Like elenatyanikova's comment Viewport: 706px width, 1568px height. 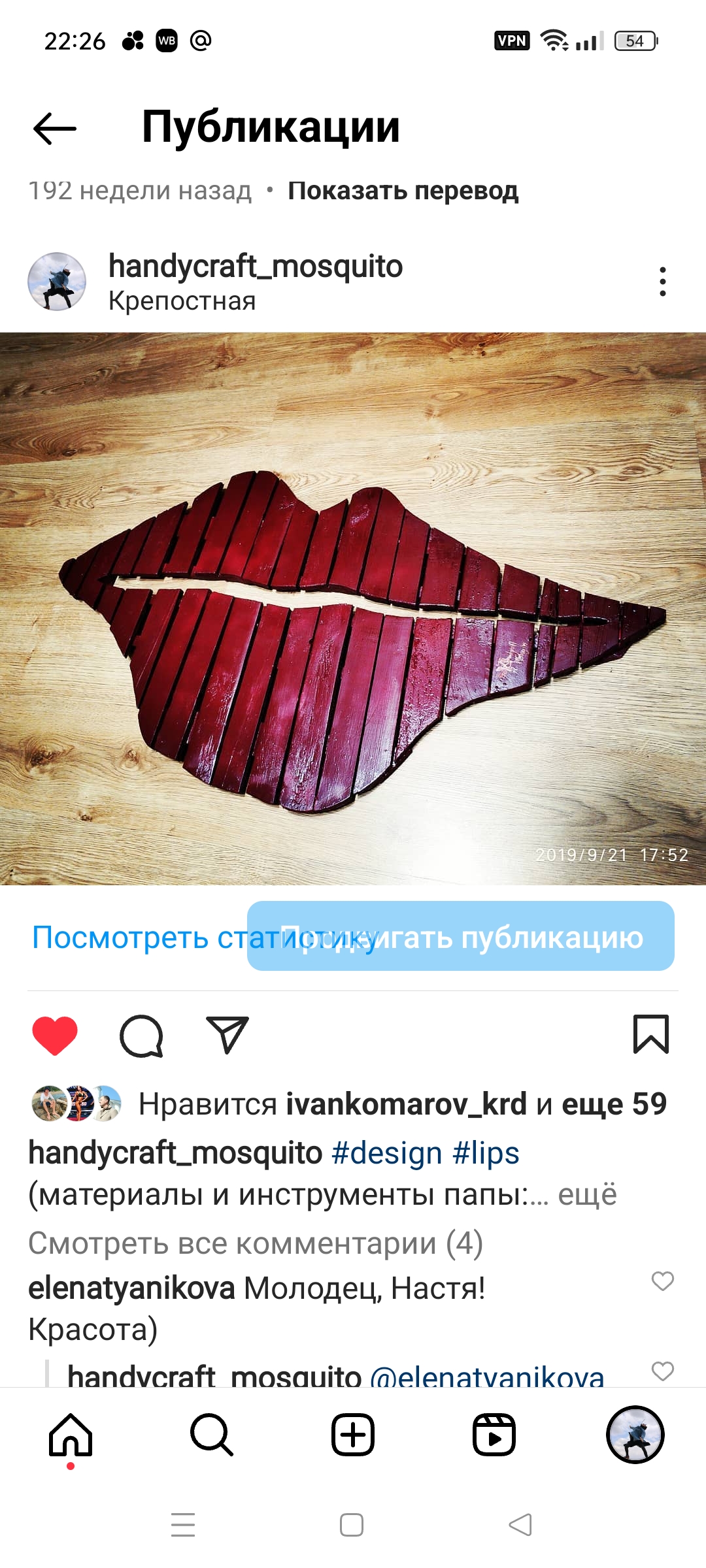(x=662, y=1281)
